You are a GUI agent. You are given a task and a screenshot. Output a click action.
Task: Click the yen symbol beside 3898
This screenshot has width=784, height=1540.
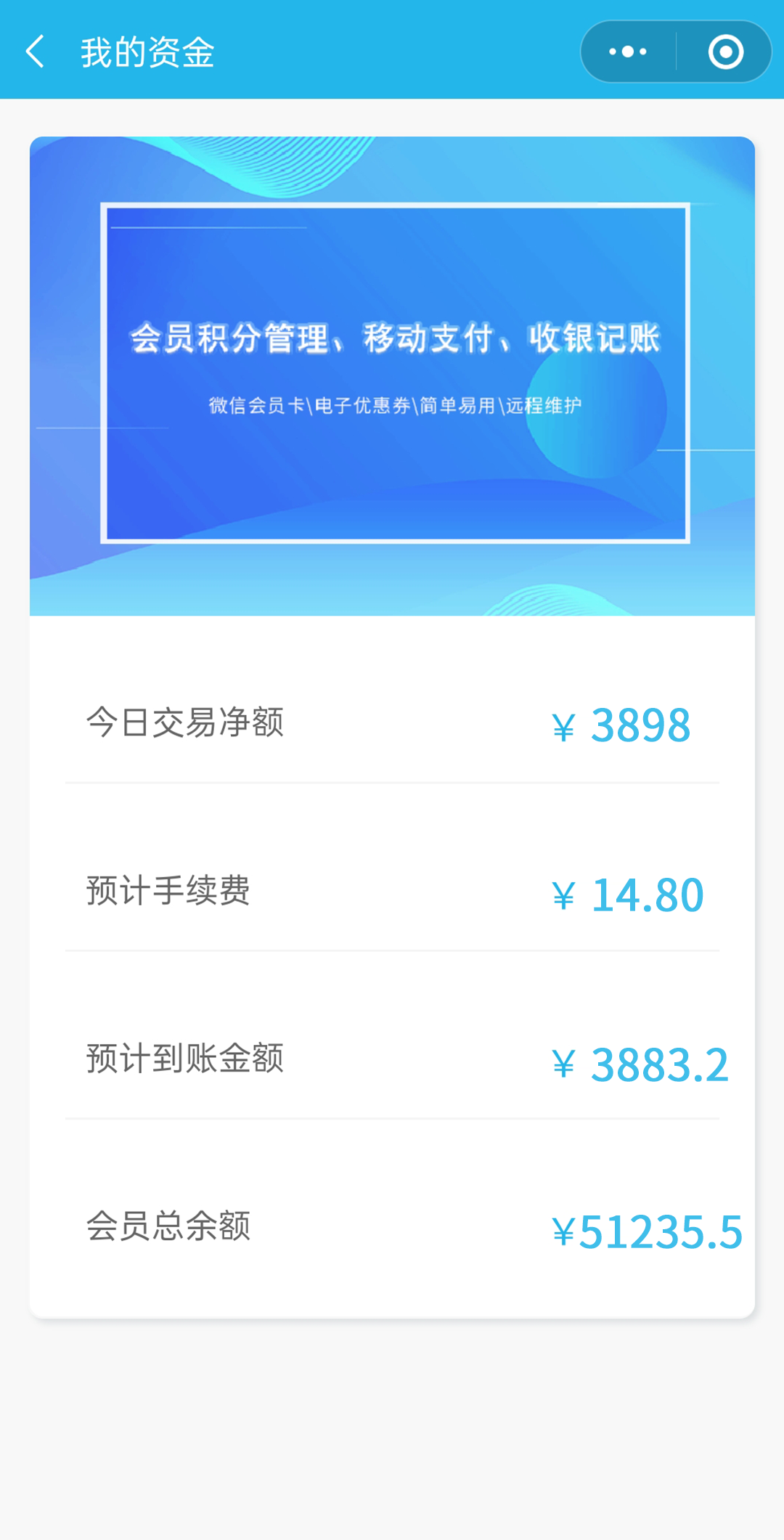[x=565, y=724]
